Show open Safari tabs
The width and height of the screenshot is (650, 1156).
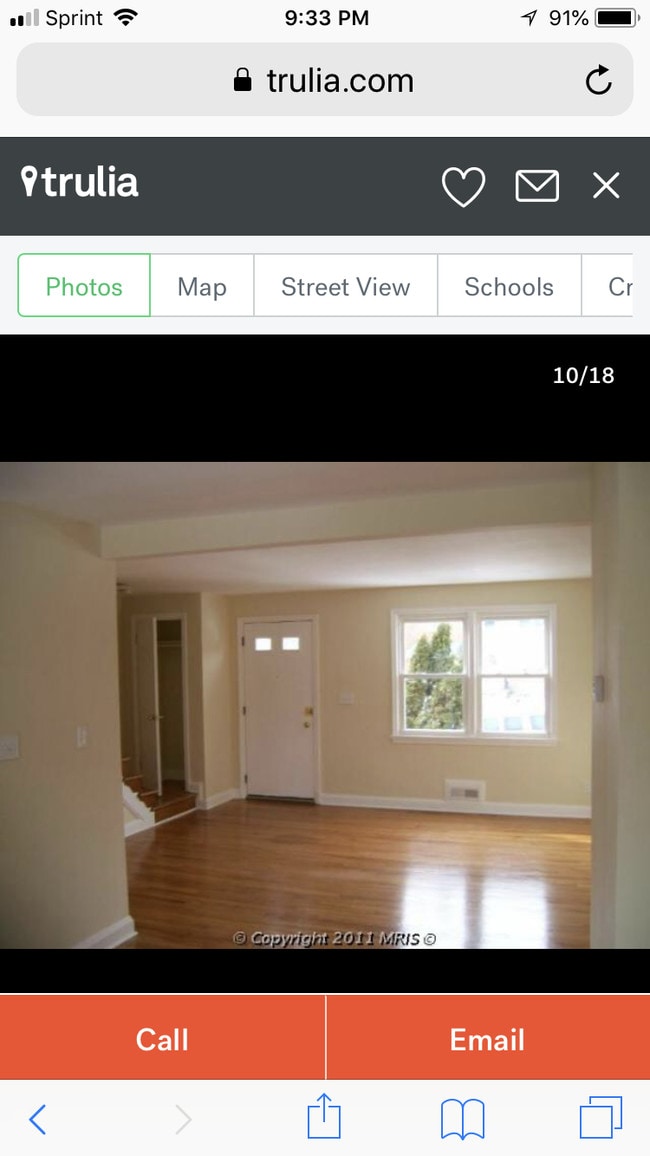click(600, 1118)
